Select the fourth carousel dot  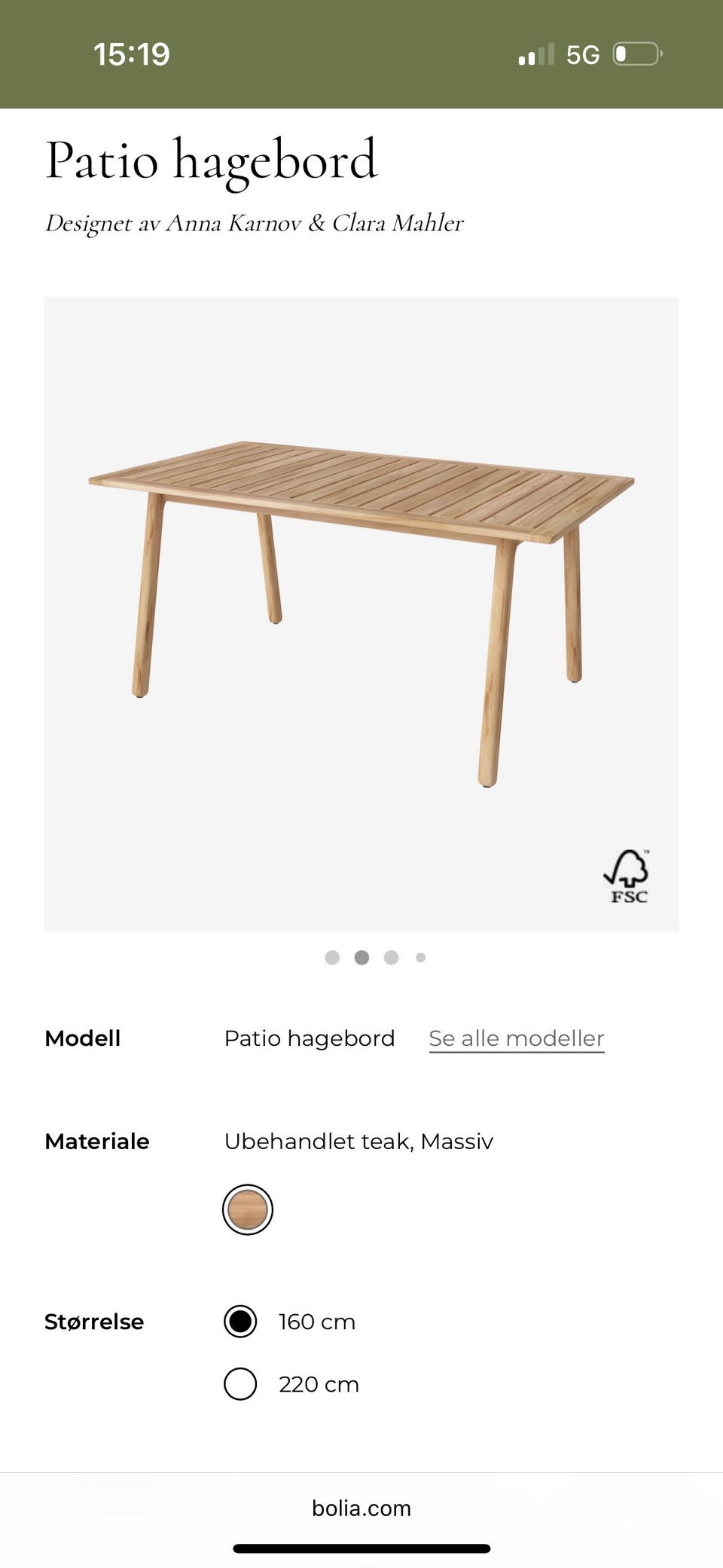pyautogui.click(x=419, y=957)
